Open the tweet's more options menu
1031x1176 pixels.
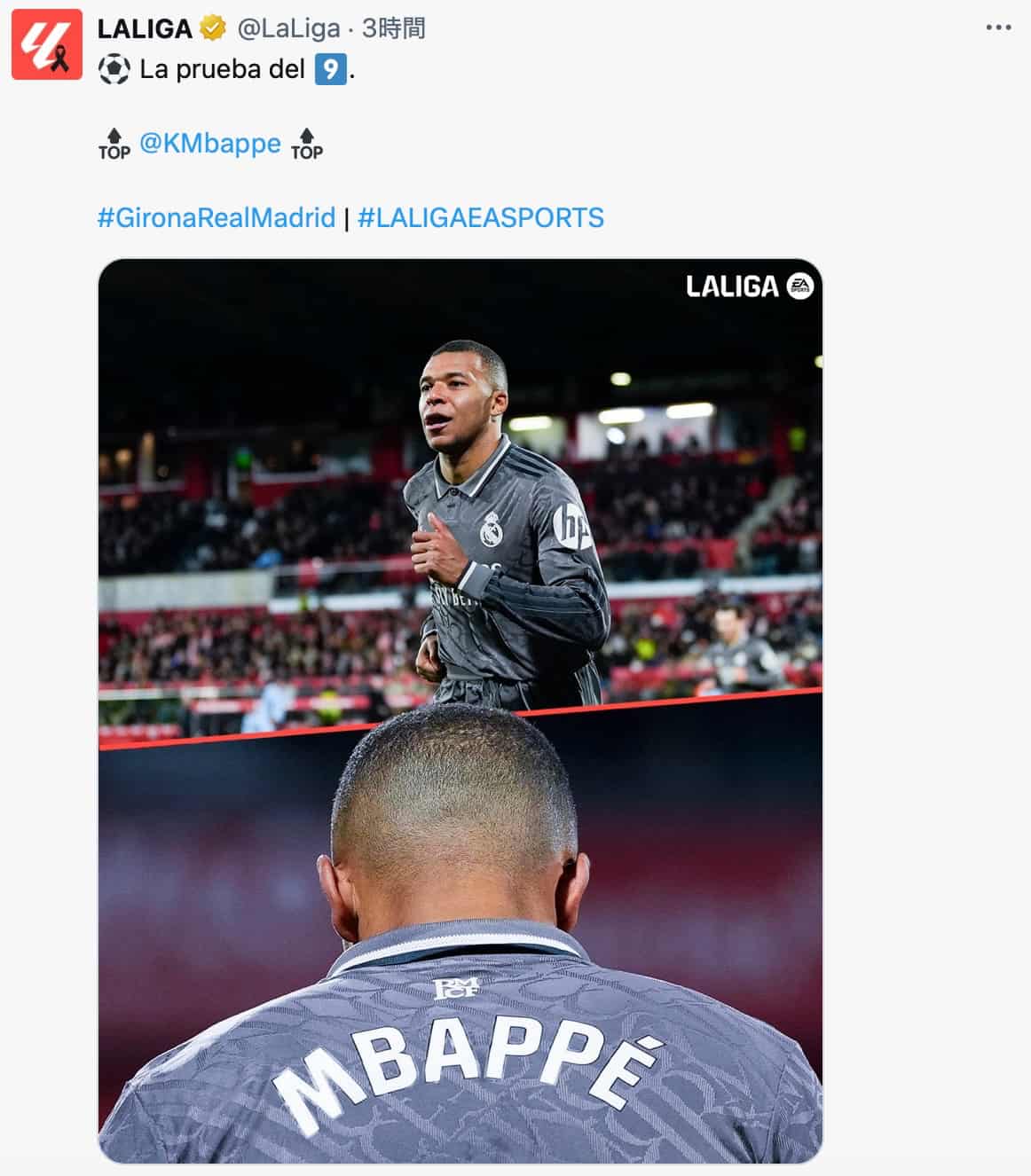click(x=998, y=27)
